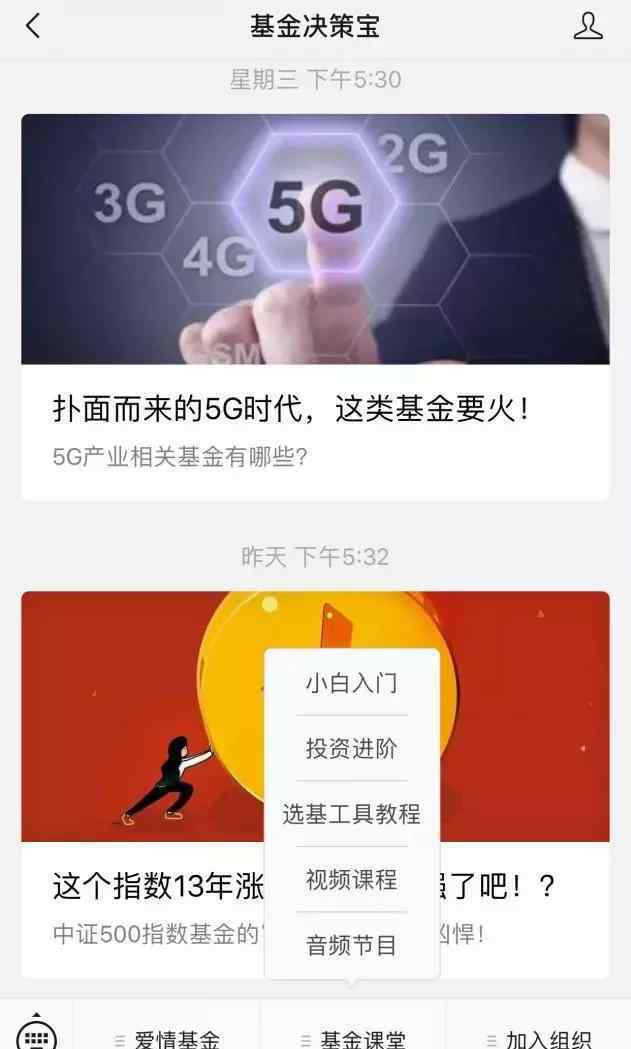Open 音频节目 from the popup menu
631x1049 pixels.
click(x=352, y=945)
